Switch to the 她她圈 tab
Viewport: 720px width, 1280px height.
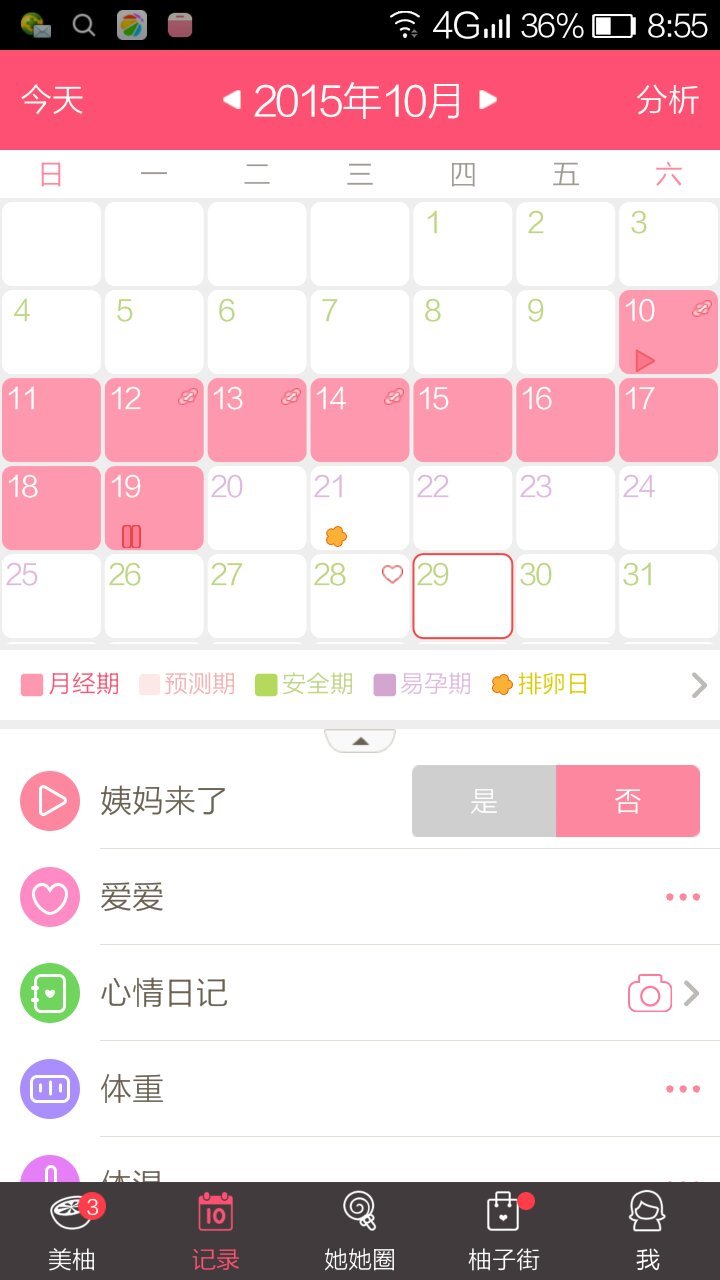coord(360,1232)
